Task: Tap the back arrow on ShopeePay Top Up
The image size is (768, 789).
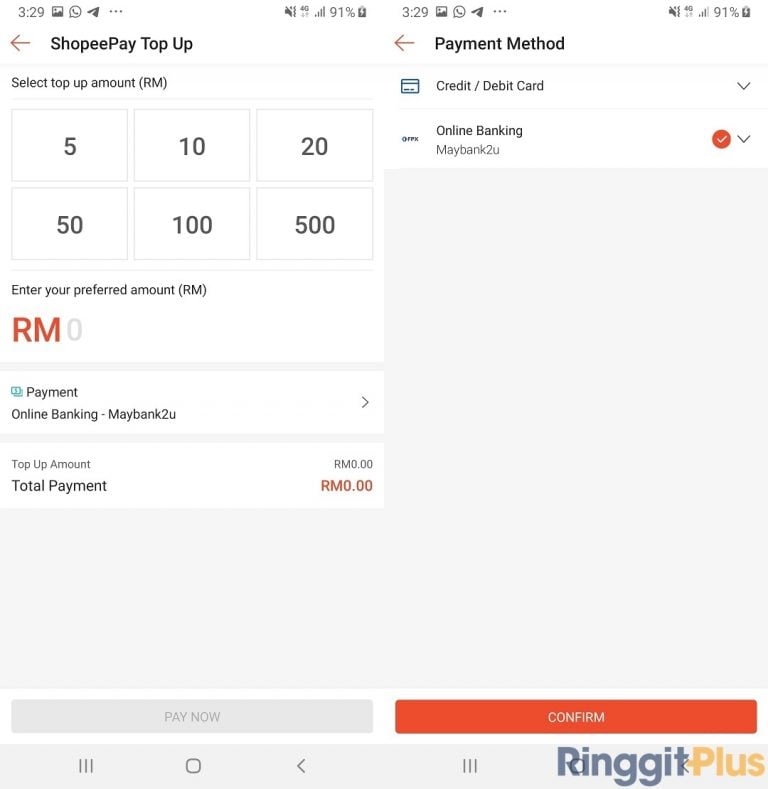Action: pyautogui.click(x=20, y=43)
